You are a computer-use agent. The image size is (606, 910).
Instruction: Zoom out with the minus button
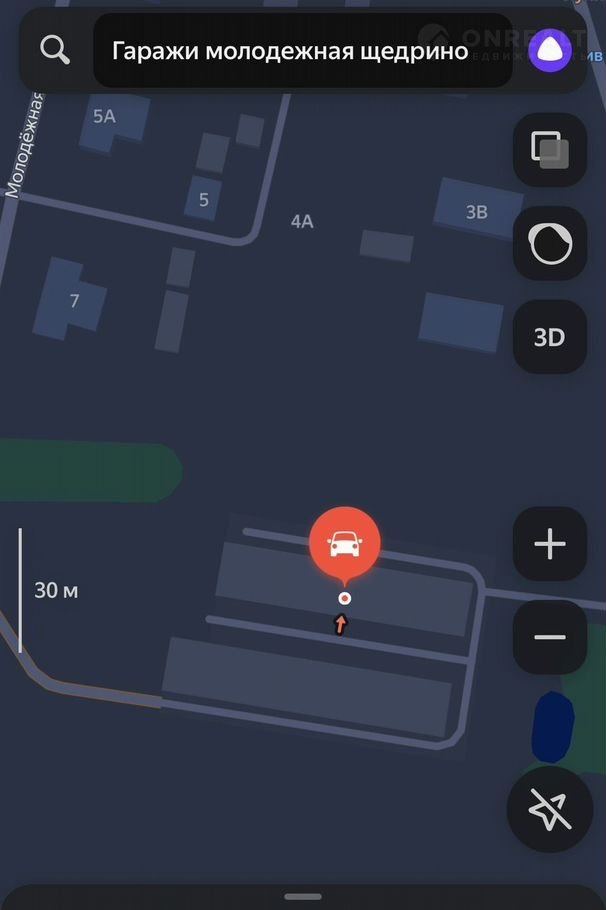pyautogui.click(x=549, y=637)
